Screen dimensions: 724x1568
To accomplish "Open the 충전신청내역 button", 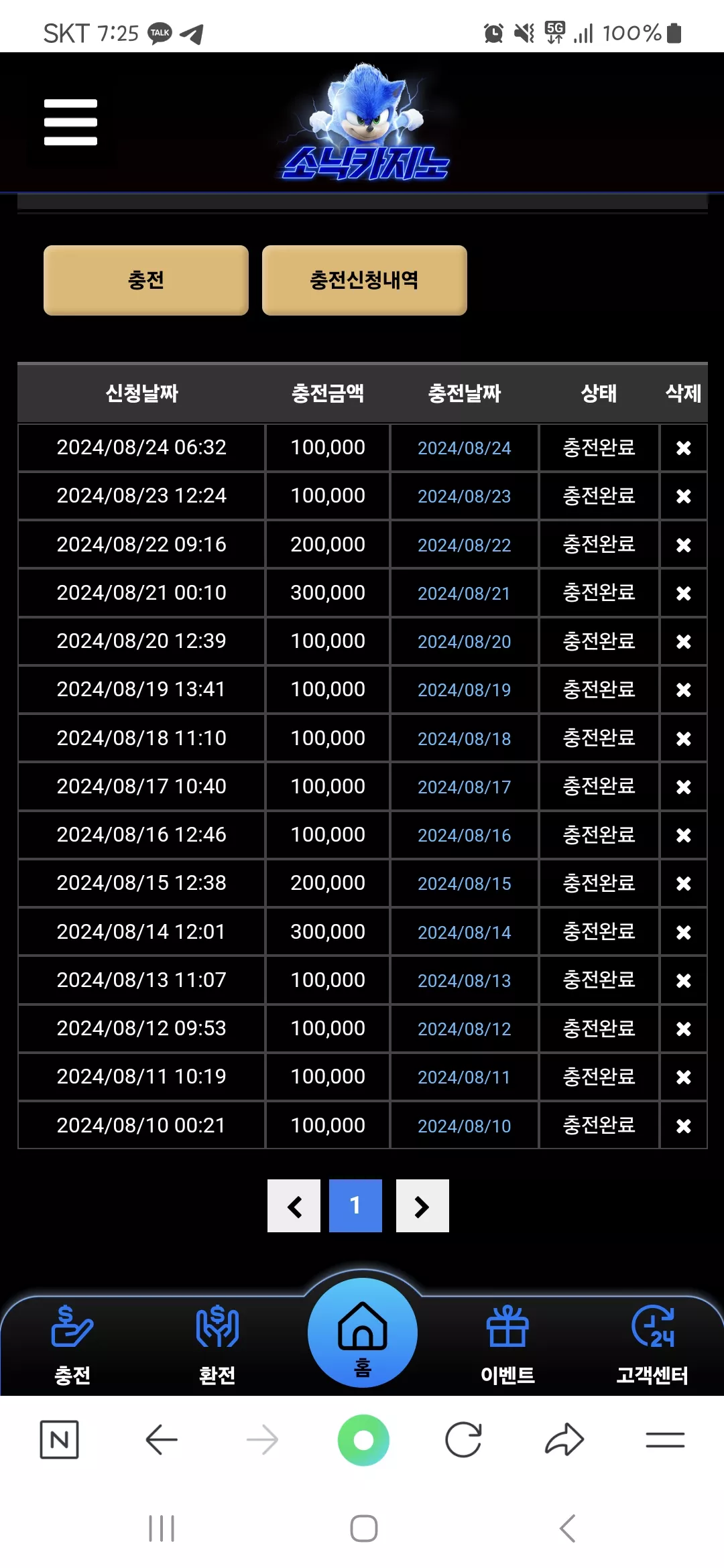I will pyautogui.click(x=364, y=280).
